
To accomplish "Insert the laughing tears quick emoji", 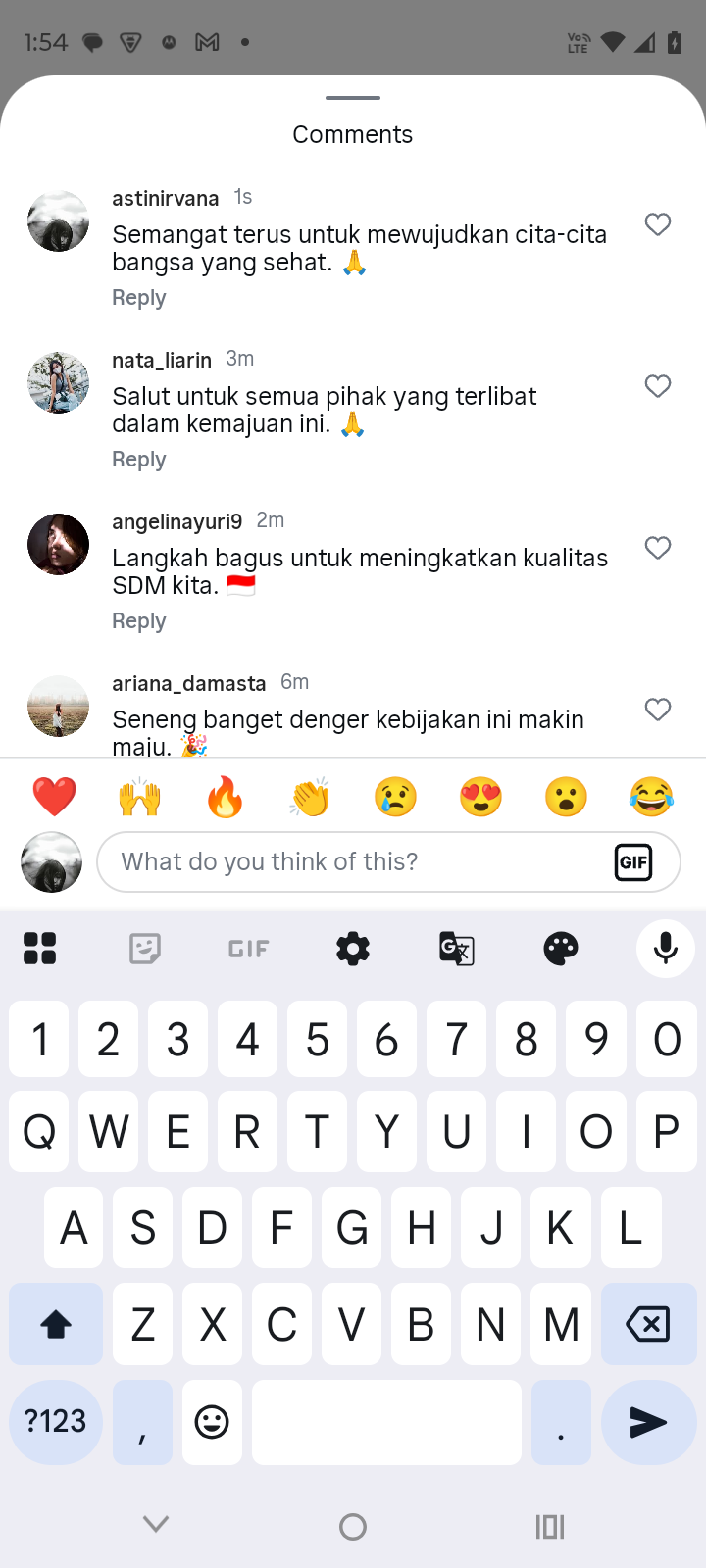I will tap(652, 797).
